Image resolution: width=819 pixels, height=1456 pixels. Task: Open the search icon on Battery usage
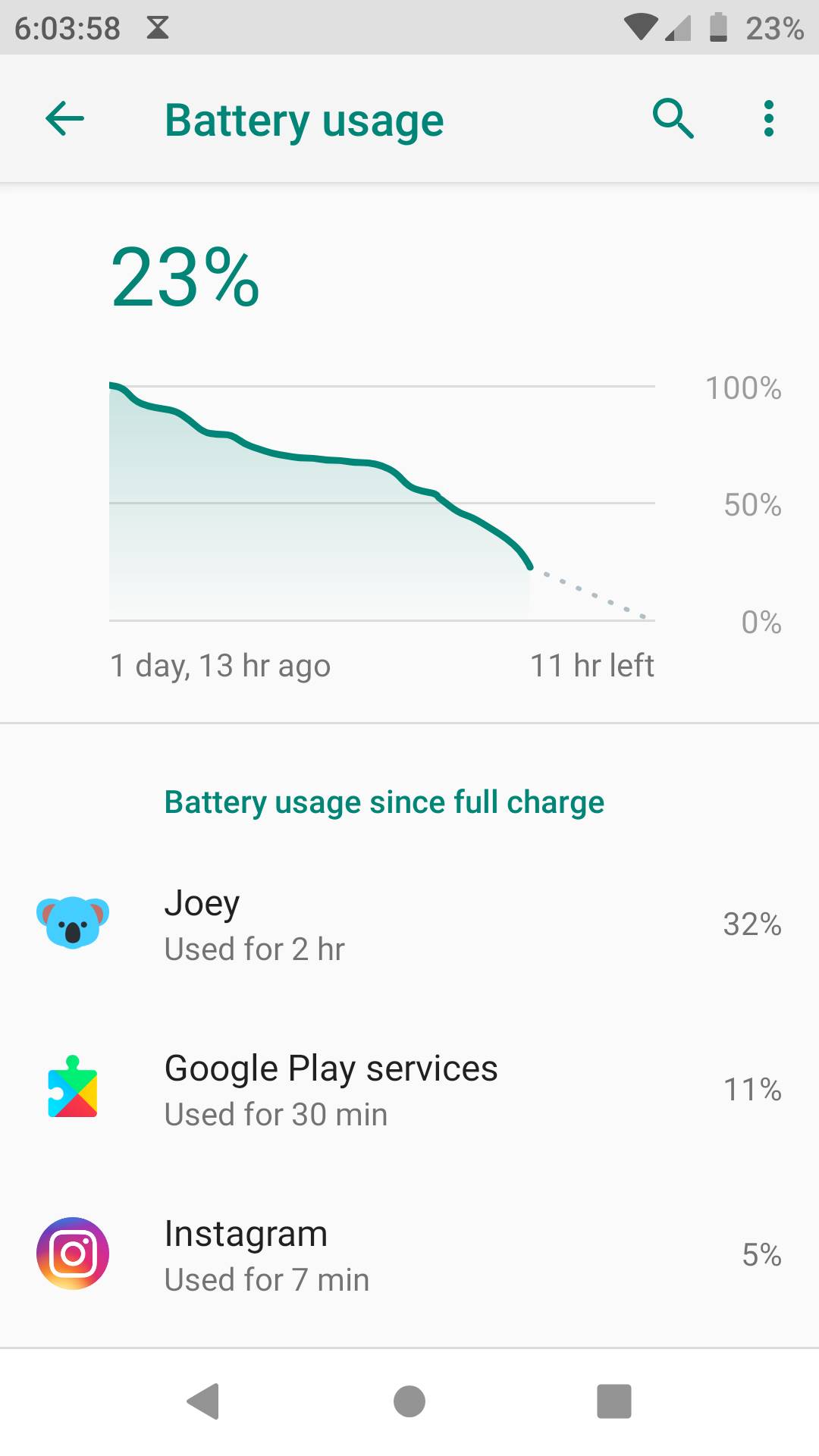[673, 118]
